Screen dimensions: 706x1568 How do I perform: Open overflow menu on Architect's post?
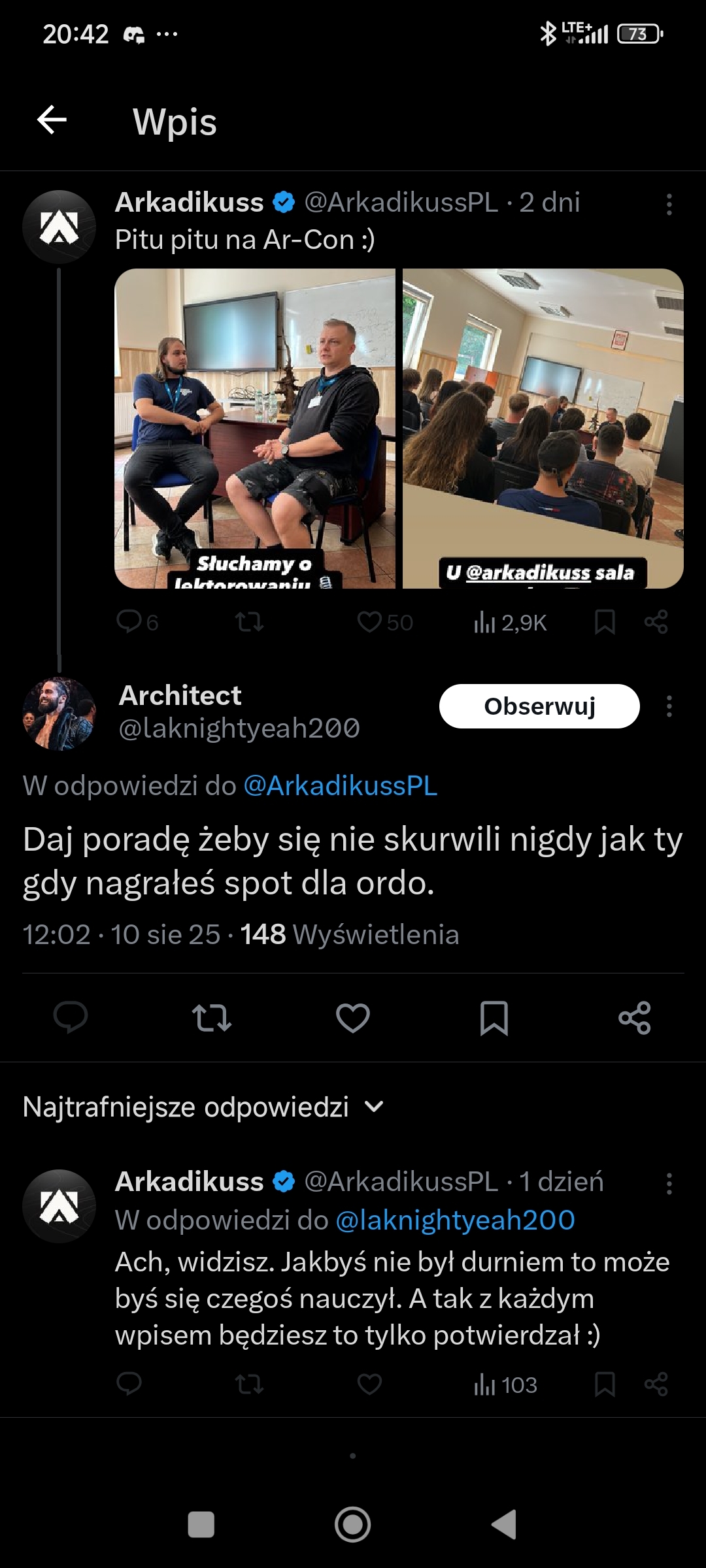669,706
